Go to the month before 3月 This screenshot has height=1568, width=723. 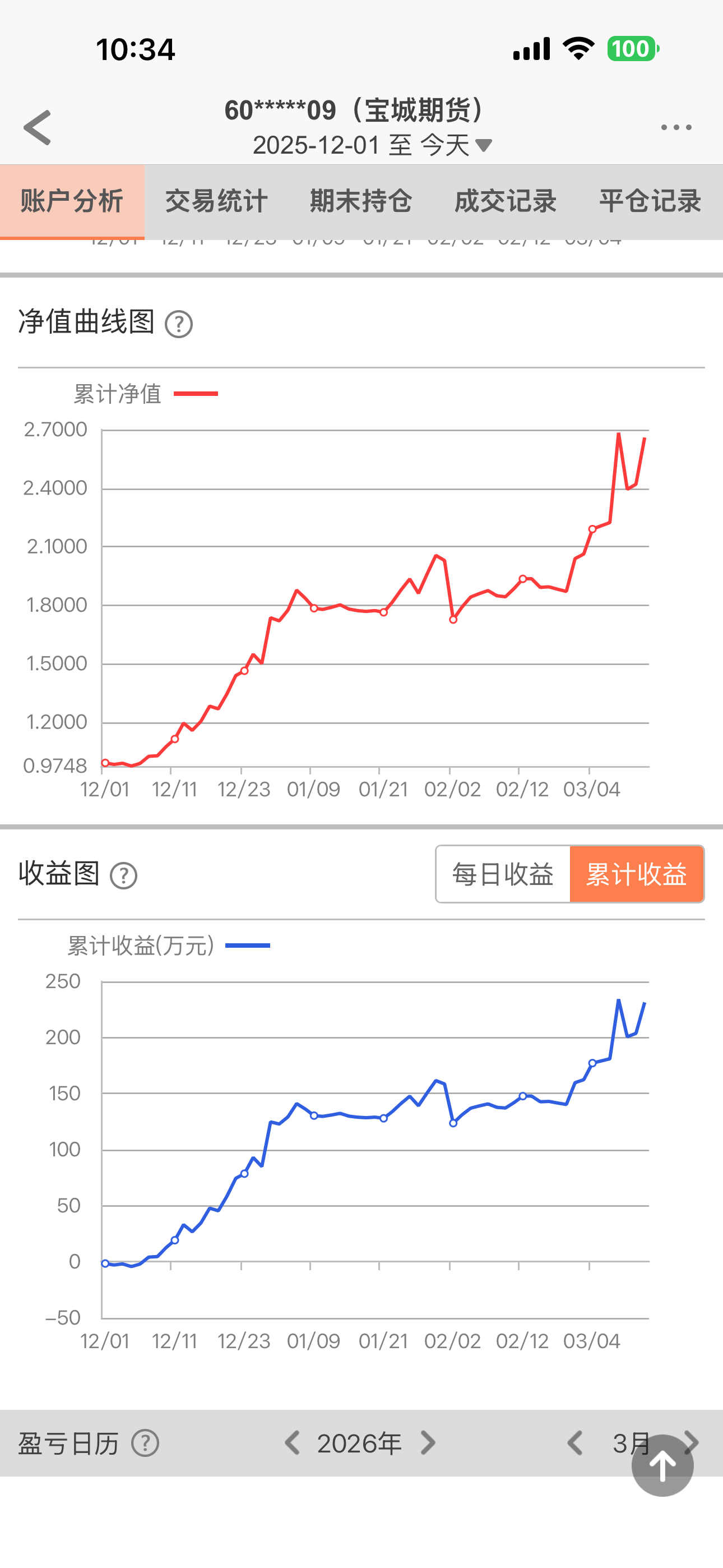(x=575, y=1443)
